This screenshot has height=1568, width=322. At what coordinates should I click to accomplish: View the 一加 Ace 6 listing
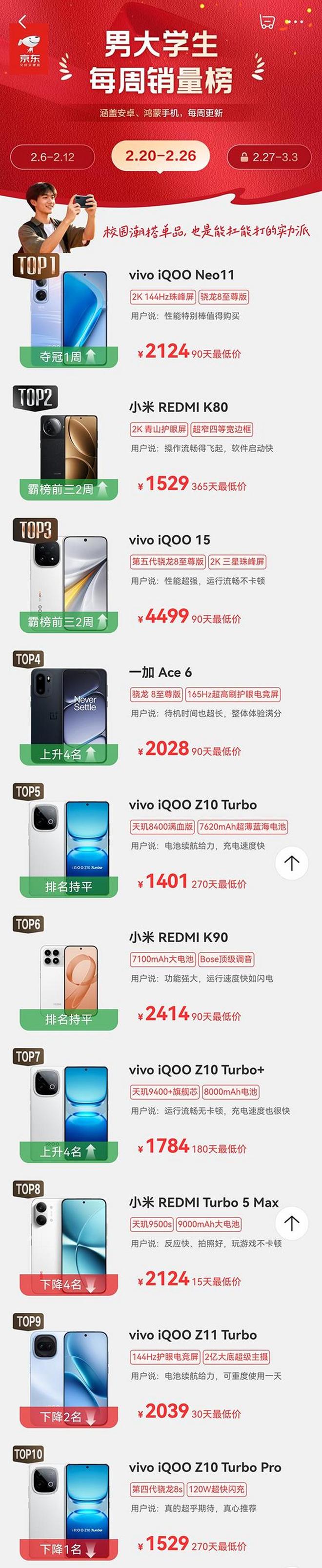[160, 673]
